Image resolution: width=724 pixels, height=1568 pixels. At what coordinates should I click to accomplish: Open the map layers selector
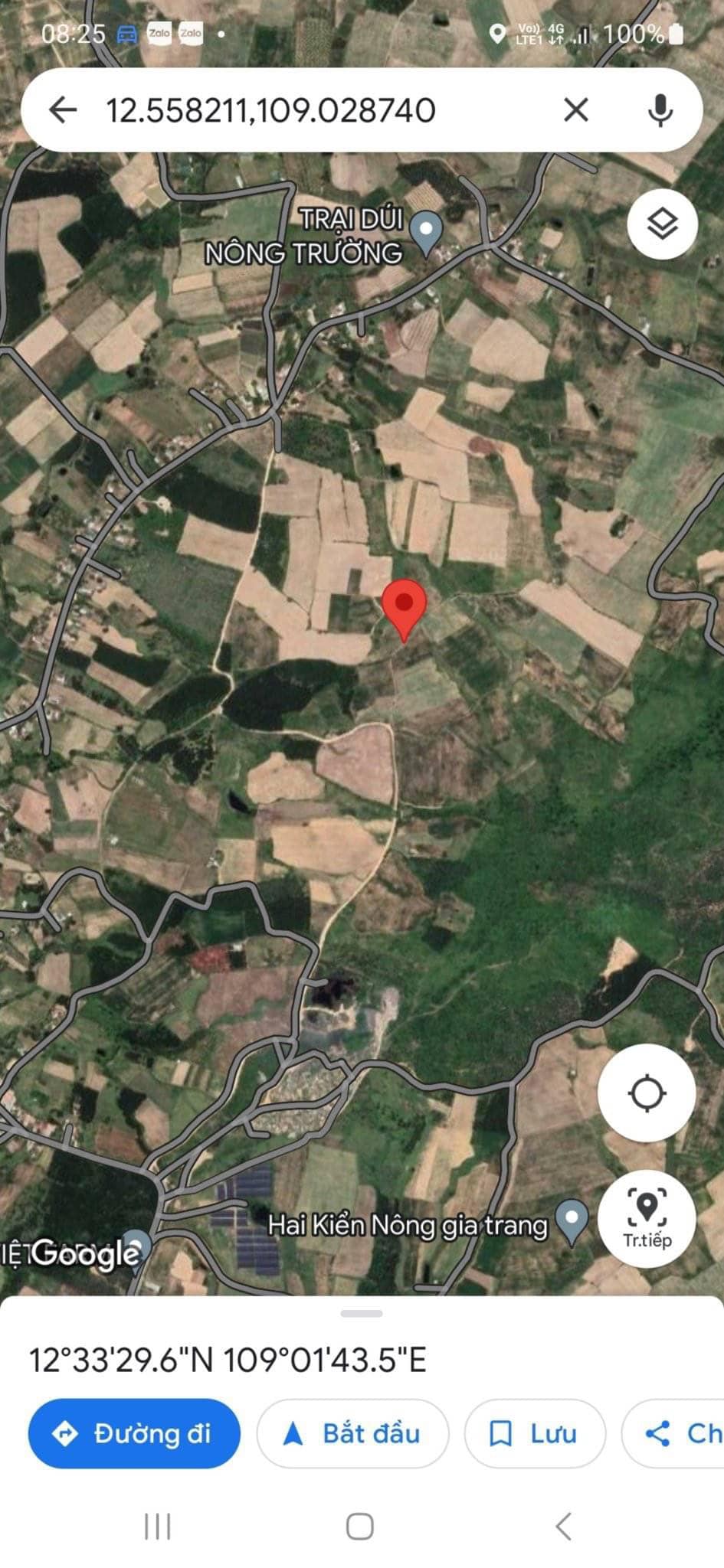[662, 224]
